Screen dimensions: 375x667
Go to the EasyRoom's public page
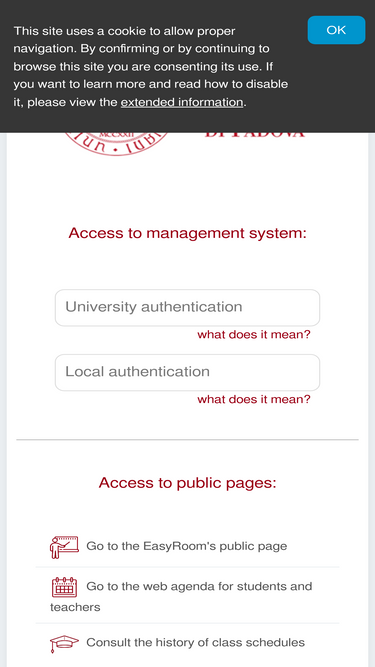(188, 547)
